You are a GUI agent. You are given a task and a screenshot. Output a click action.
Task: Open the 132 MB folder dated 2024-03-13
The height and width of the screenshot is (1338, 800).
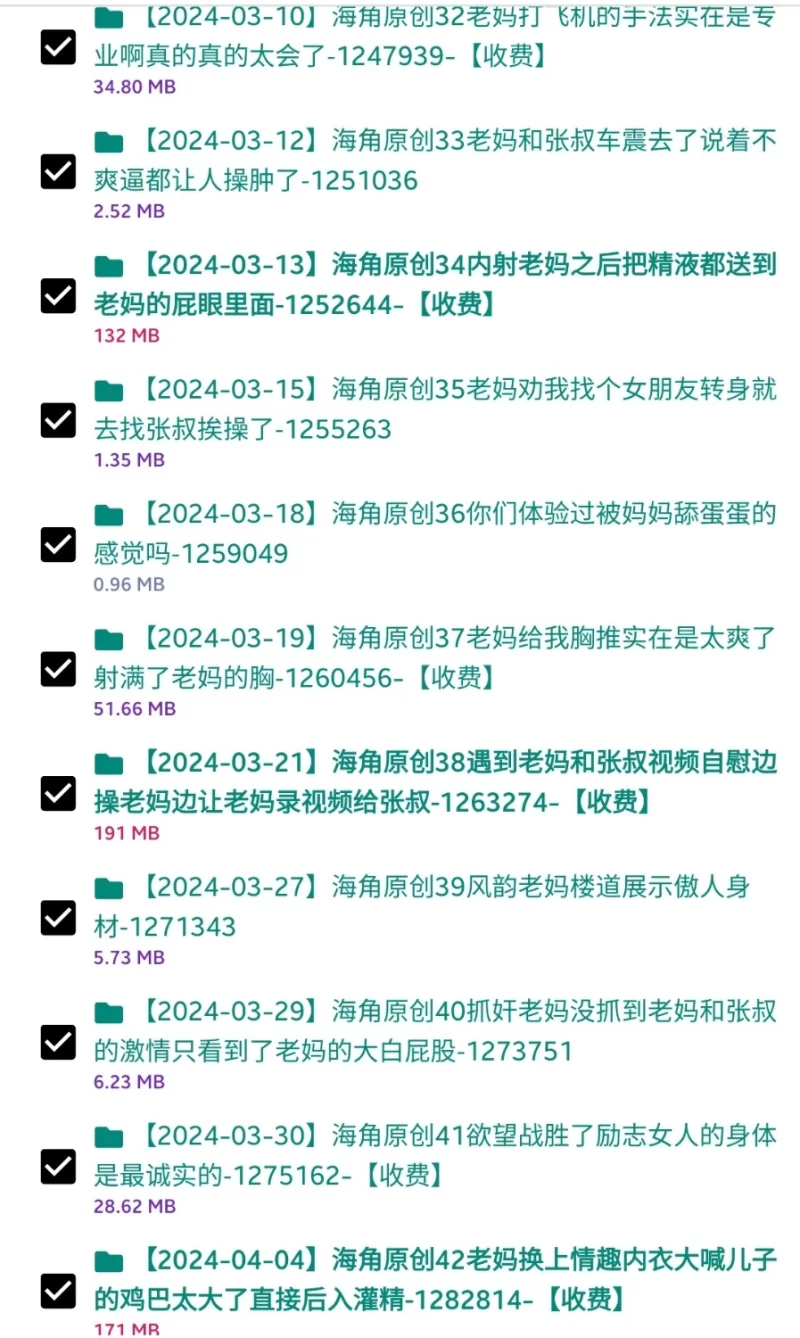coord(435,284)
